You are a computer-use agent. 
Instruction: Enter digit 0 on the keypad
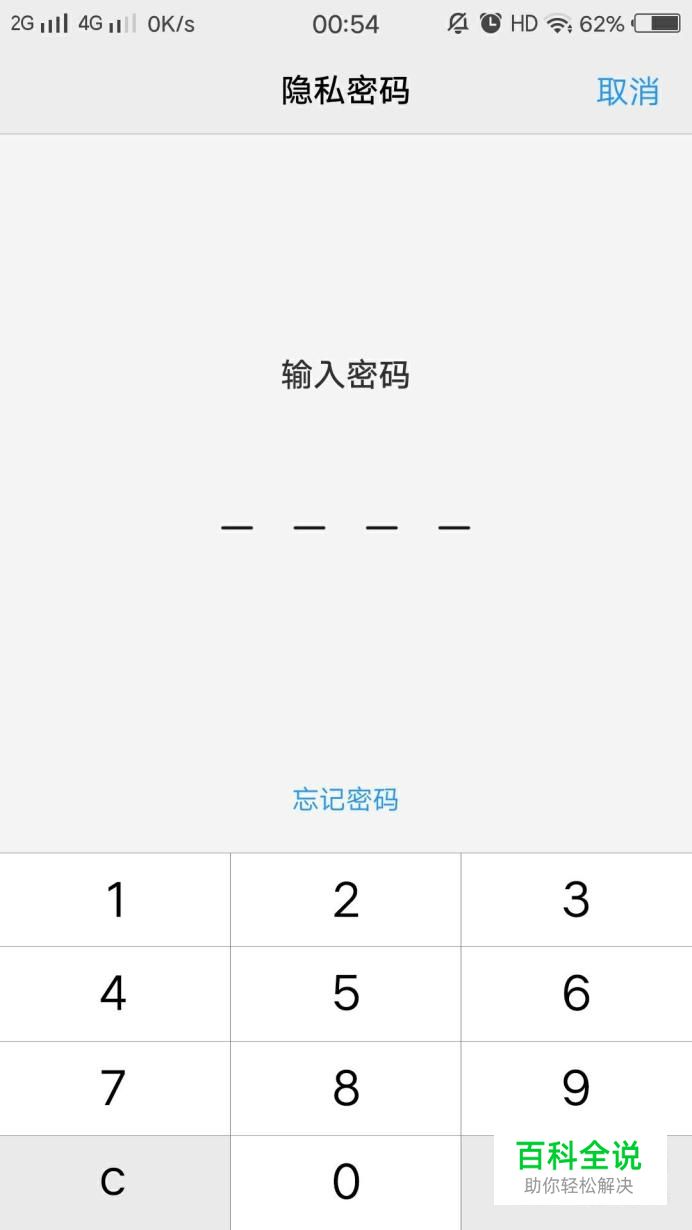pos(346,1182)
